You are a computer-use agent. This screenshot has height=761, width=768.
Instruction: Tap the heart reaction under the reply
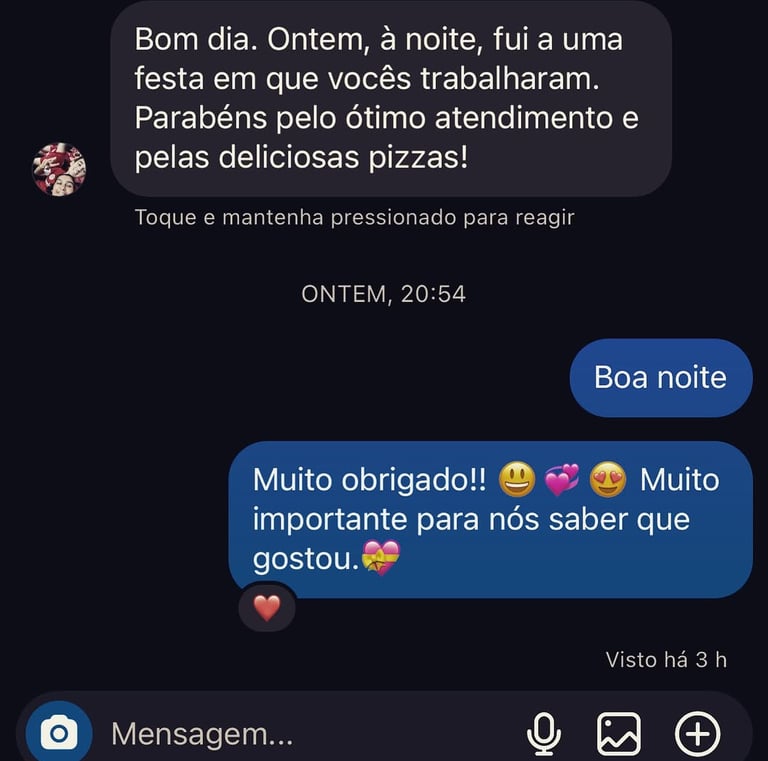[267, 607]
